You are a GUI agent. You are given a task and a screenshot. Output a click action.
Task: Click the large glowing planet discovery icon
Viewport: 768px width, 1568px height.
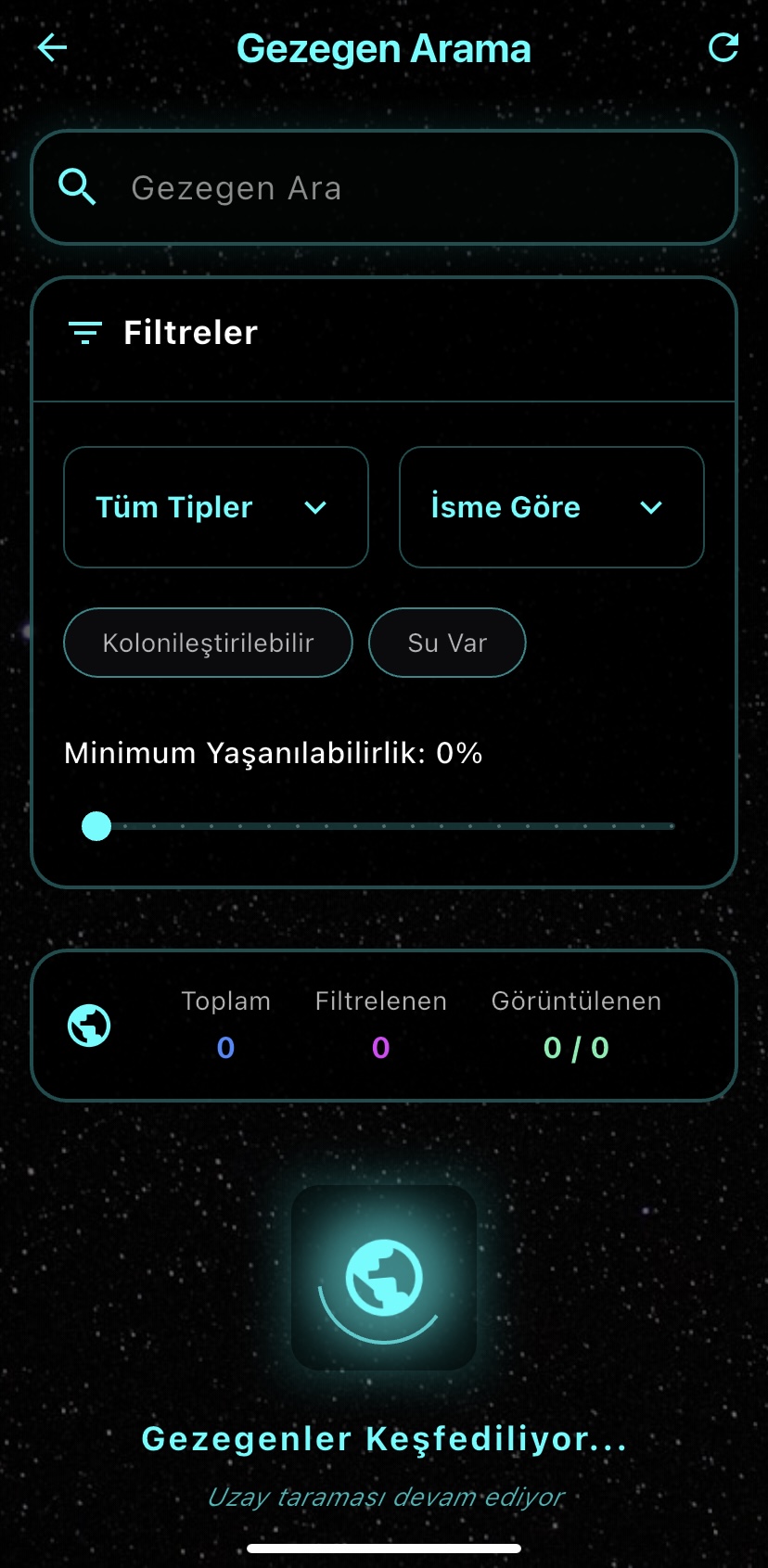[383, 1277]
